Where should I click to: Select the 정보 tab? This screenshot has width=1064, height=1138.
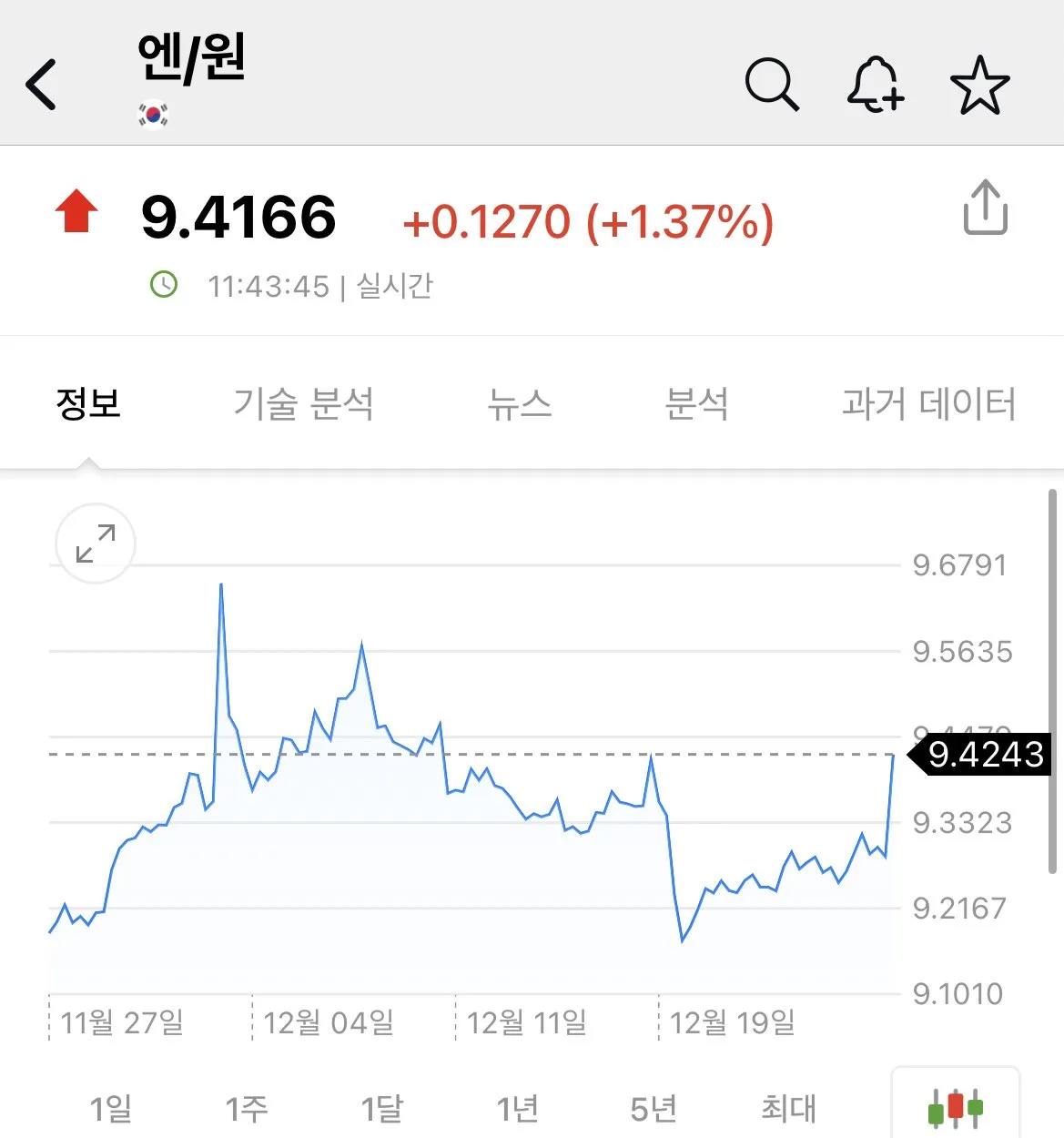[x=88, y=403]
